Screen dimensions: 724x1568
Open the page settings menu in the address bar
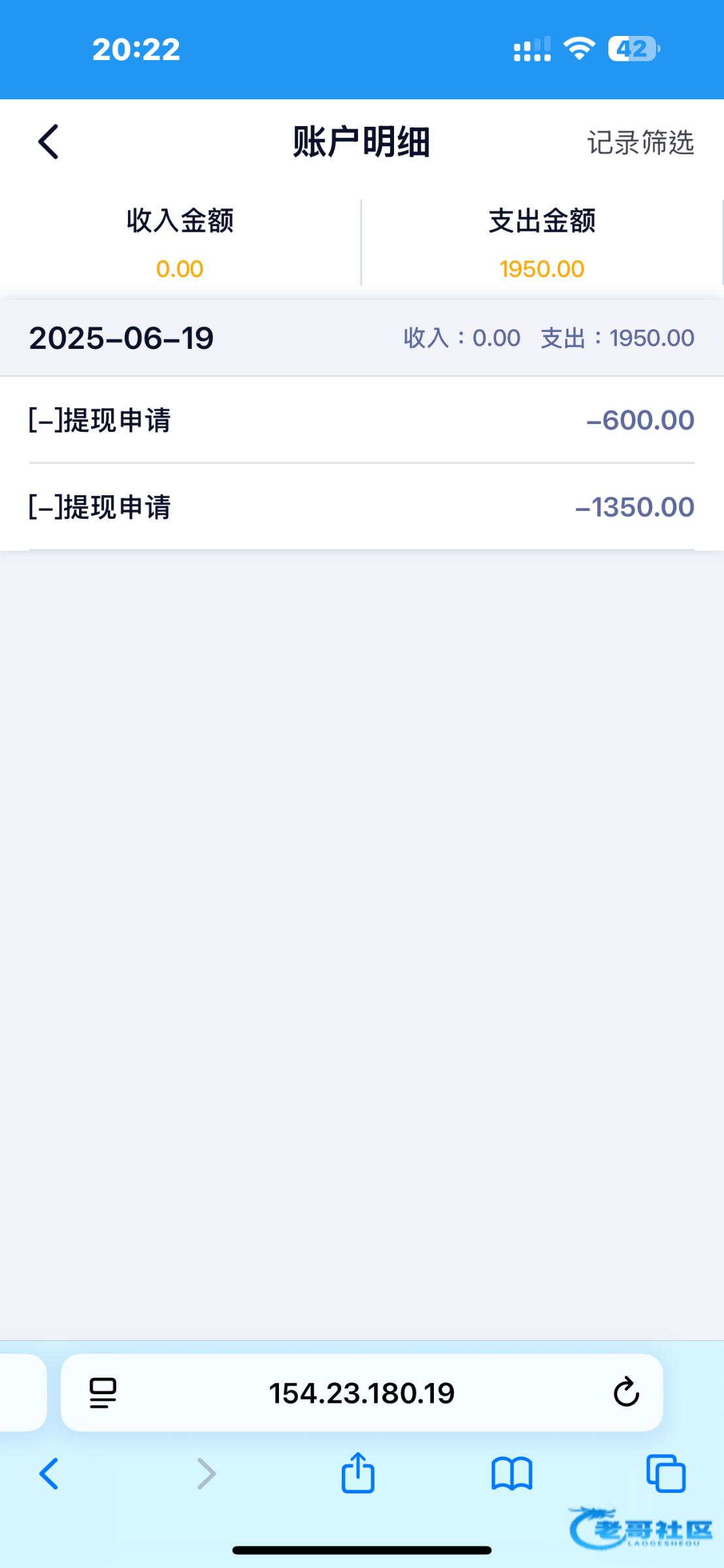(103, 1393)
